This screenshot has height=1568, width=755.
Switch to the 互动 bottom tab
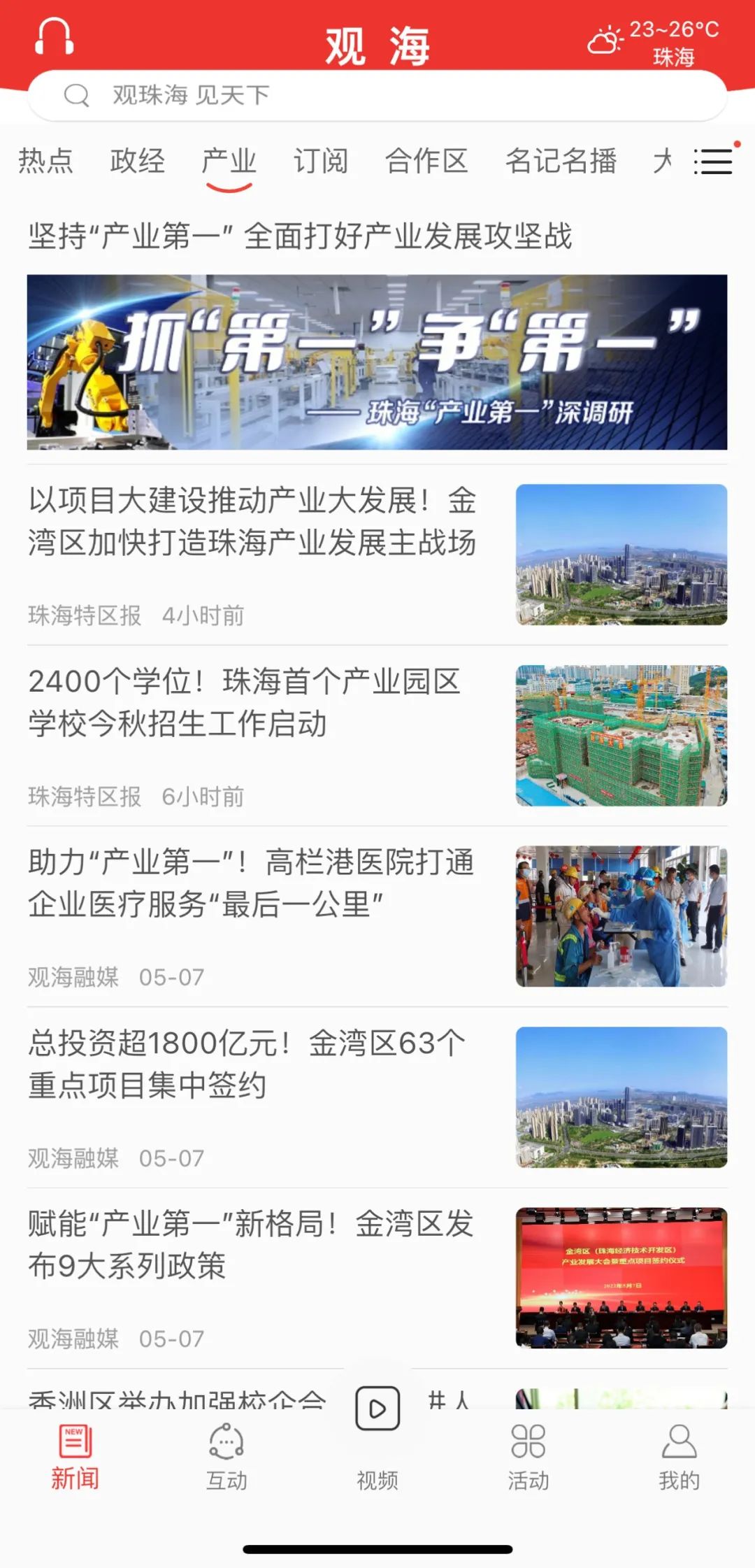click(226, 1457)
